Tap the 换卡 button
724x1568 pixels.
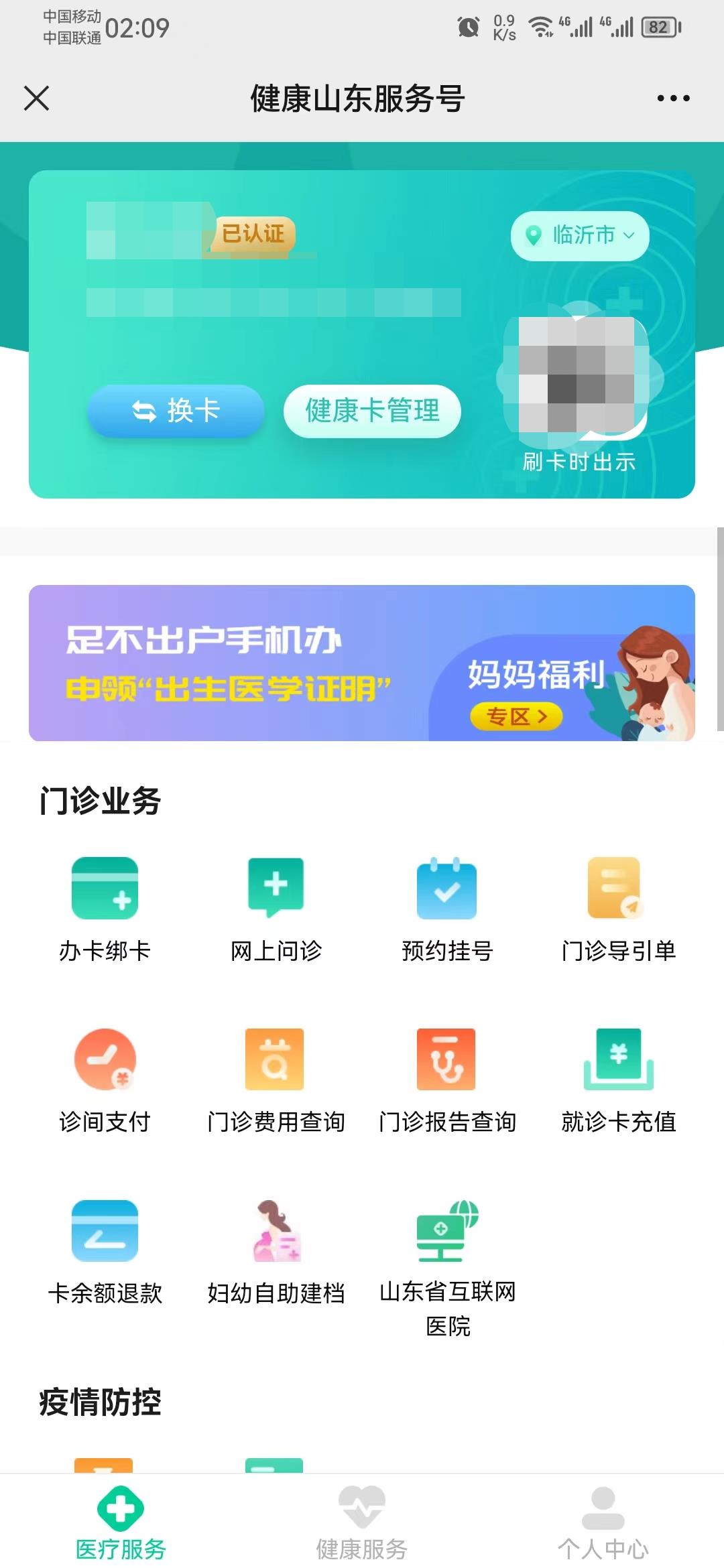(x=176, y=411)
